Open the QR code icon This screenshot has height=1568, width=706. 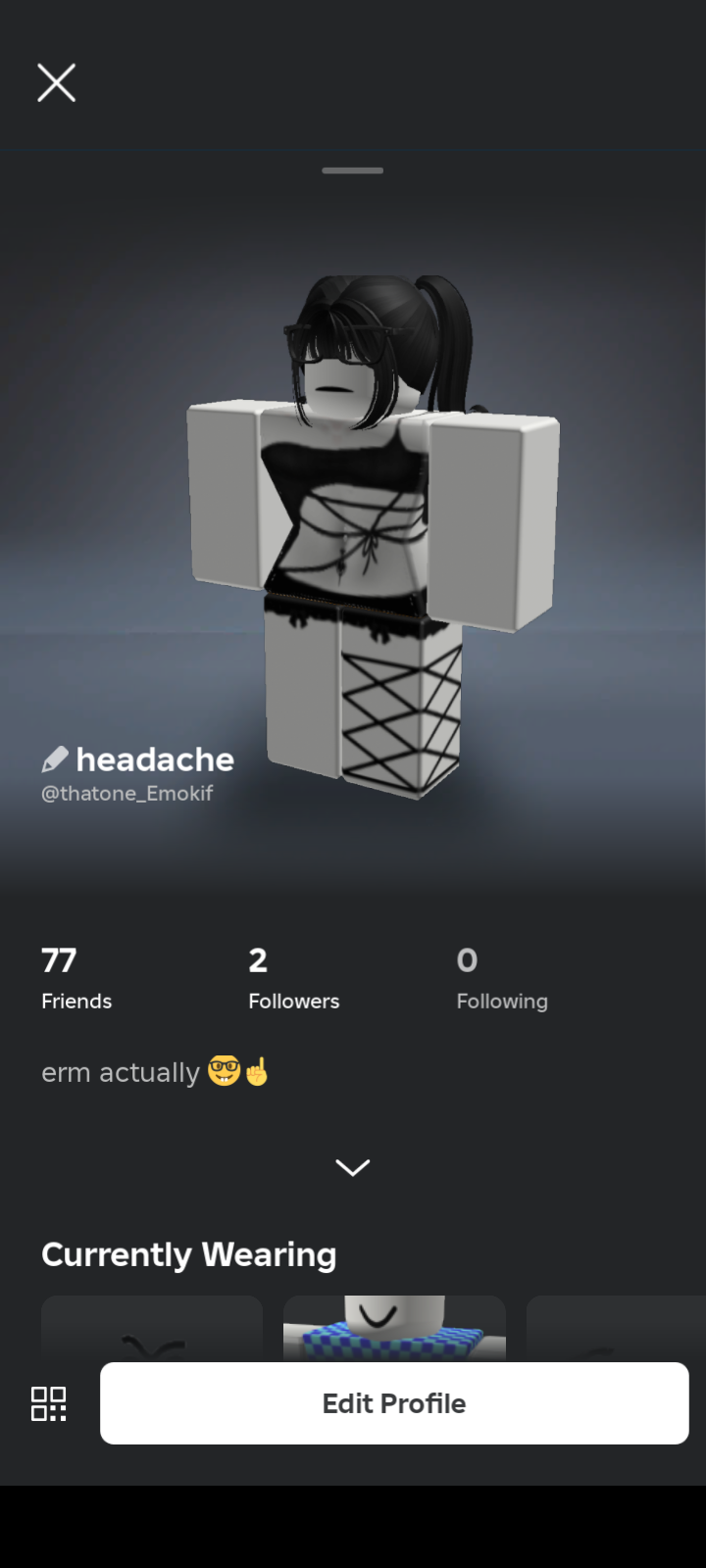click(49, 1403)
